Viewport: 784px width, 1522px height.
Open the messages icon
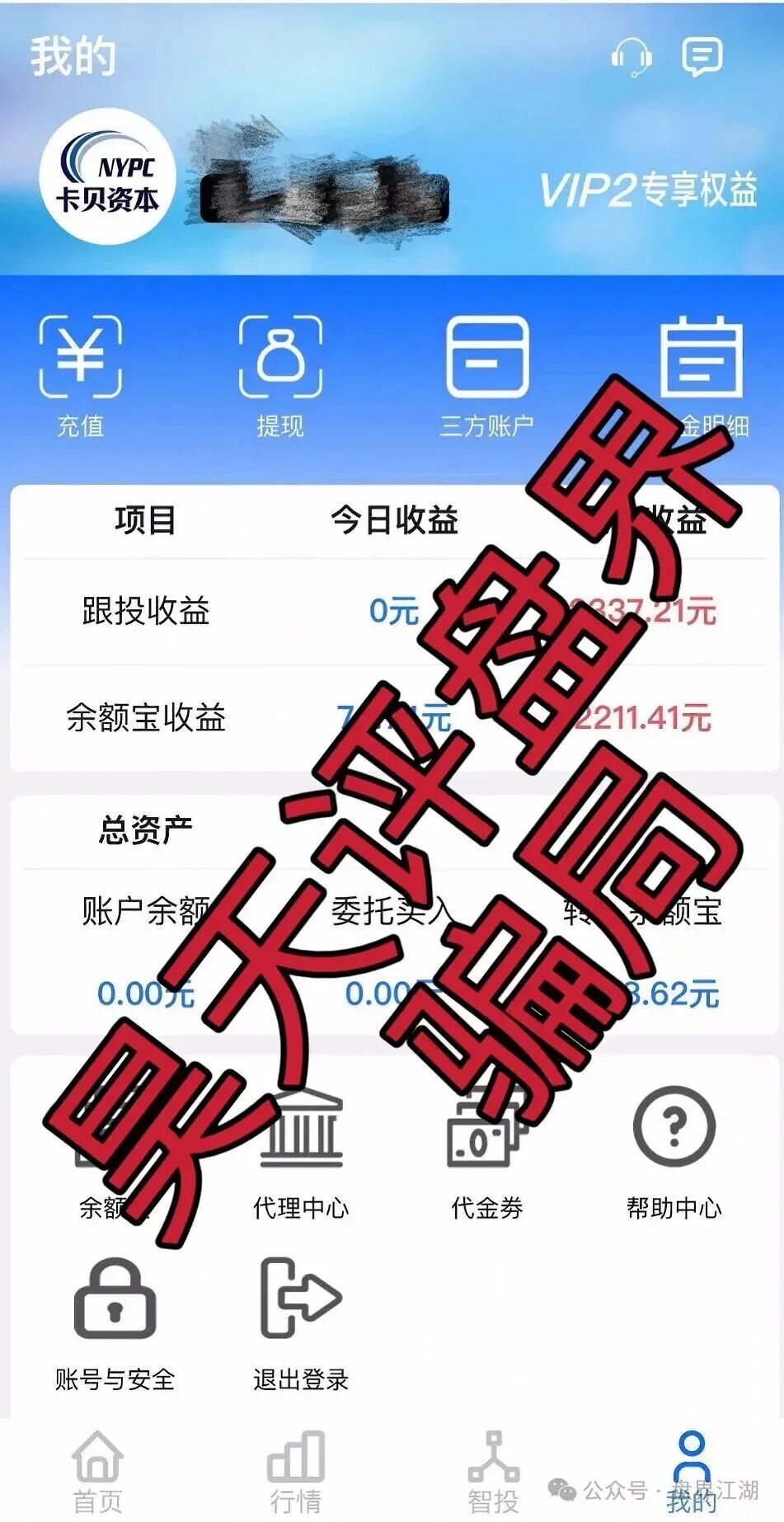(x=702, y=56)
